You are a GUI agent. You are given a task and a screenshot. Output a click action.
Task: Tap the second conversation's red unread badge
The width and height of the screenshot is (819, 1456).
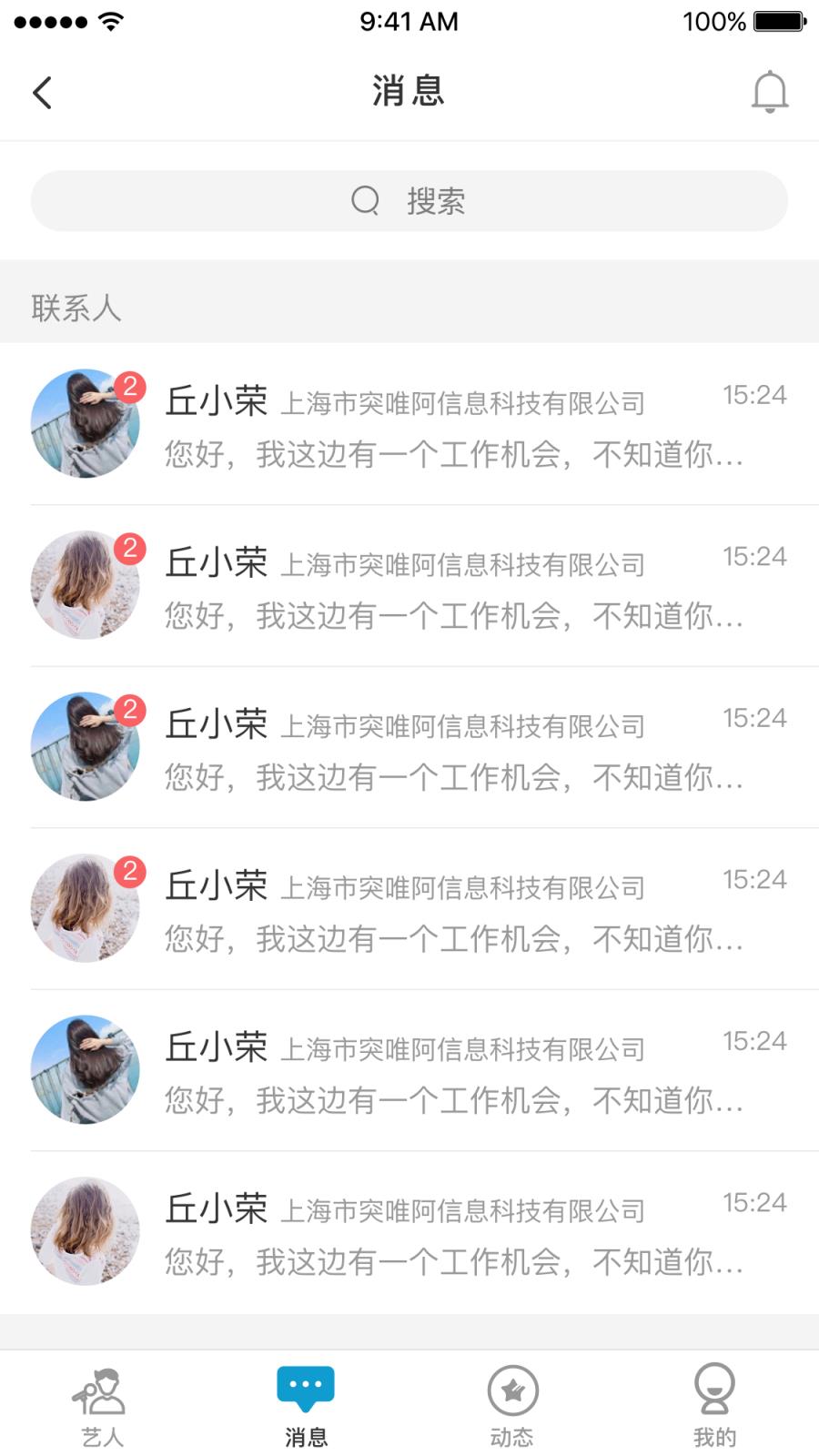(x=130, y=548)
